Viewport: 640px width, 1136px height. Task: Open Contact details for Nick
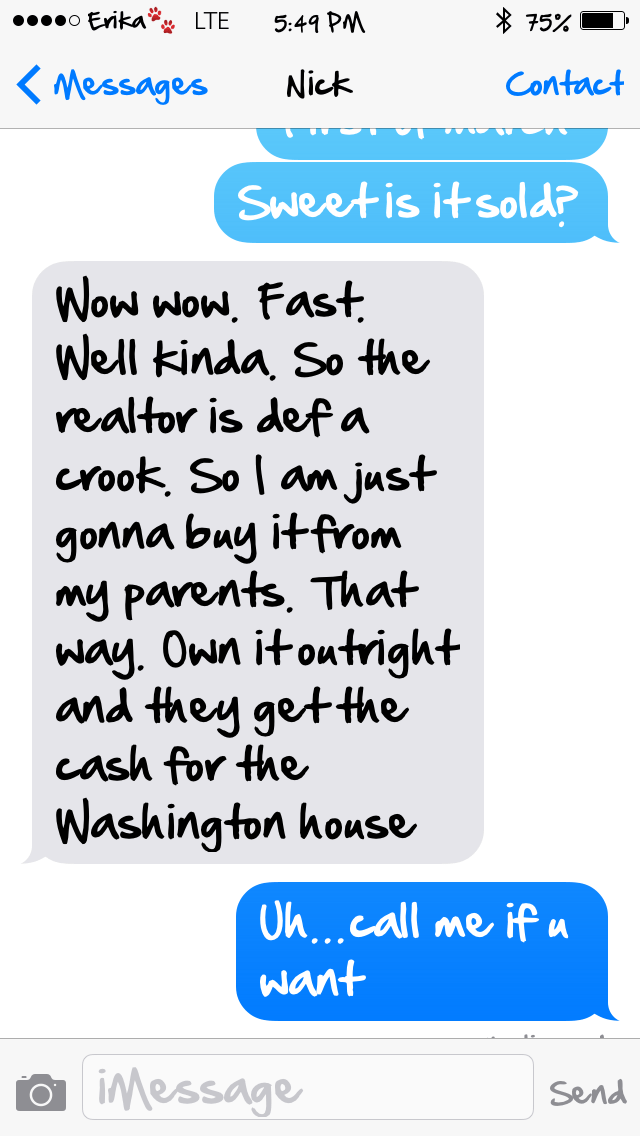point(564,85)
